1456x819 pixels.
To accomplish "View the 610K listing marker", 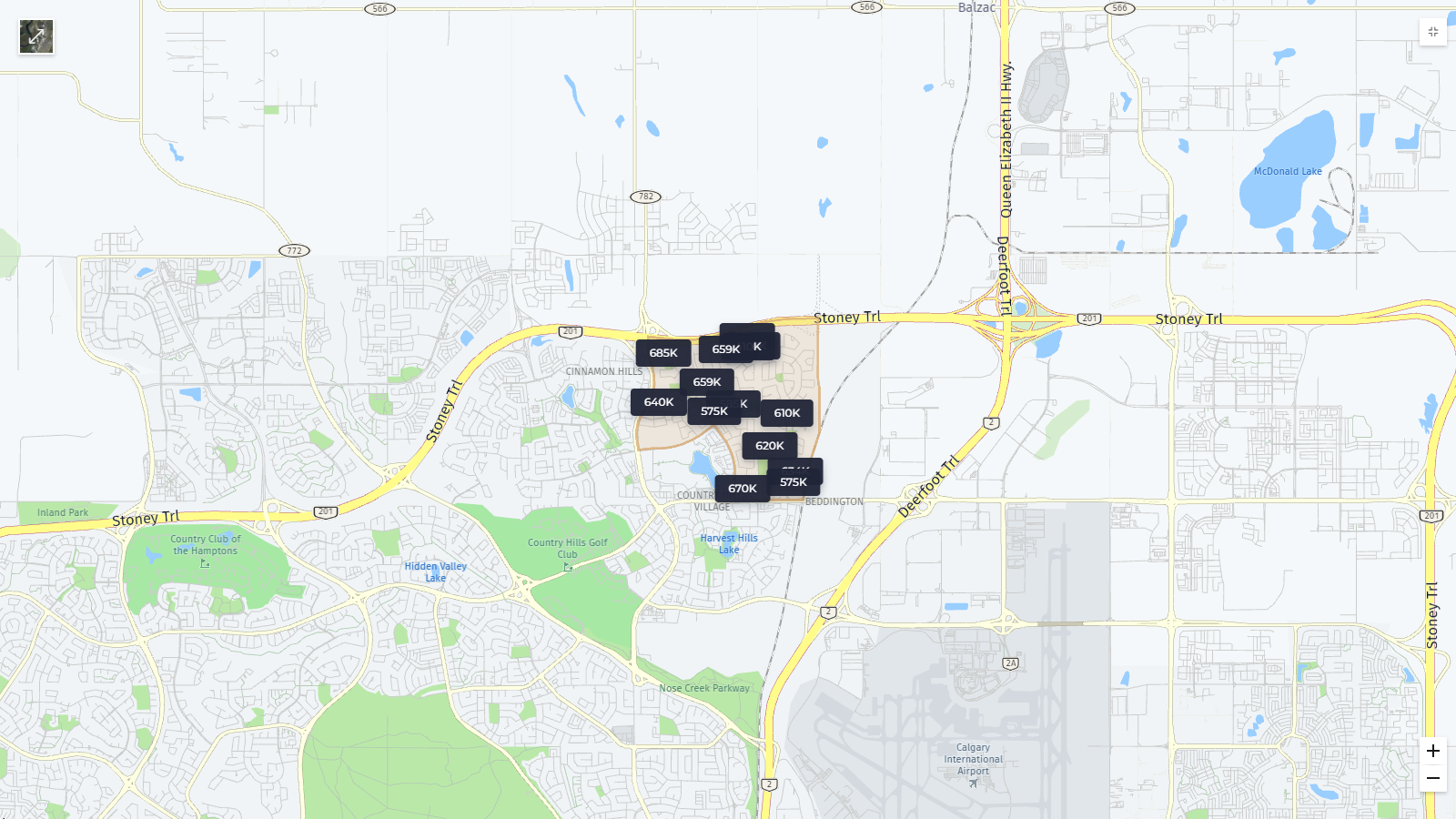I will click(787, 413).
